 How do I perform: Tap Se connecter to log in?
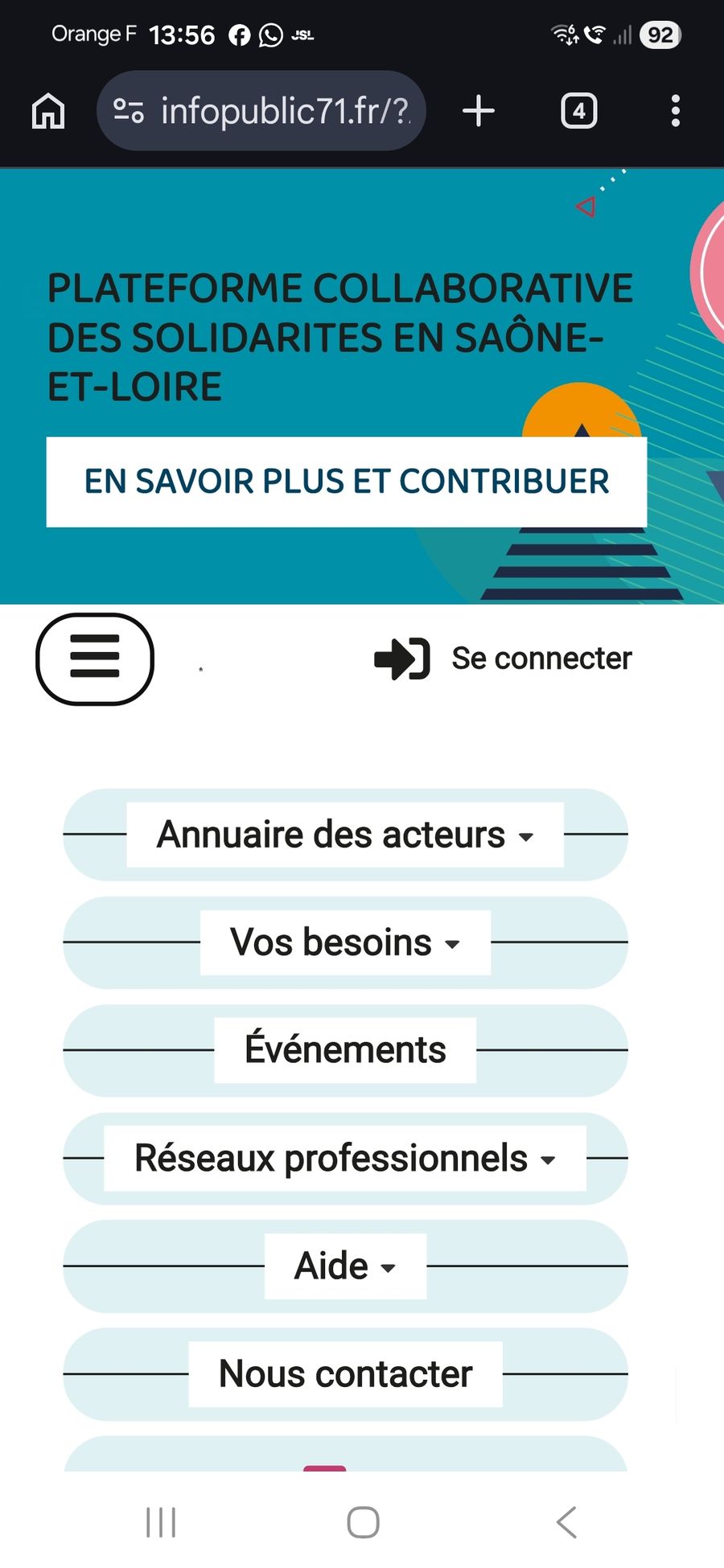(x=504, y=659)
